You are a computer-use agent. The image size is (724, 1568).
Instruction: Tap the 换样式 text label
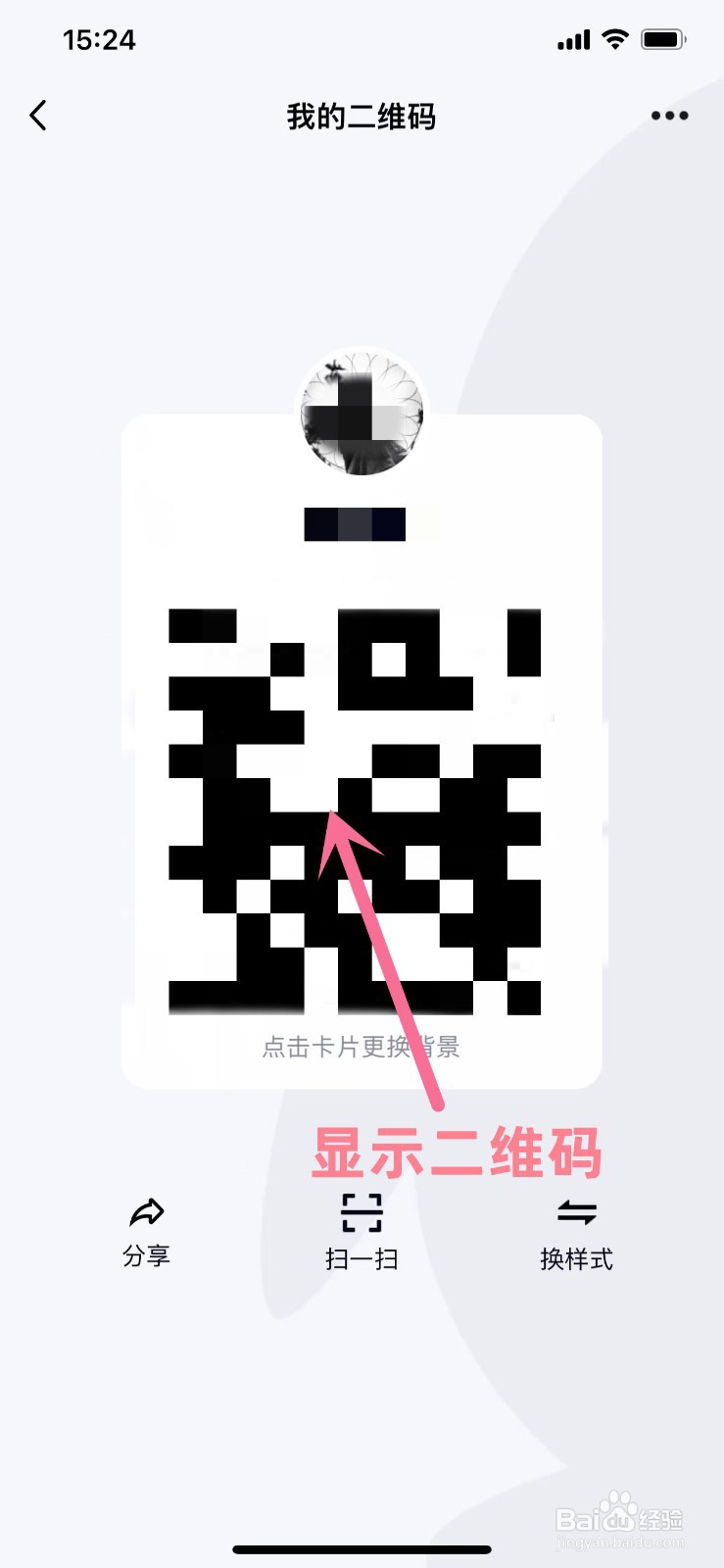tap(576, 1260)
